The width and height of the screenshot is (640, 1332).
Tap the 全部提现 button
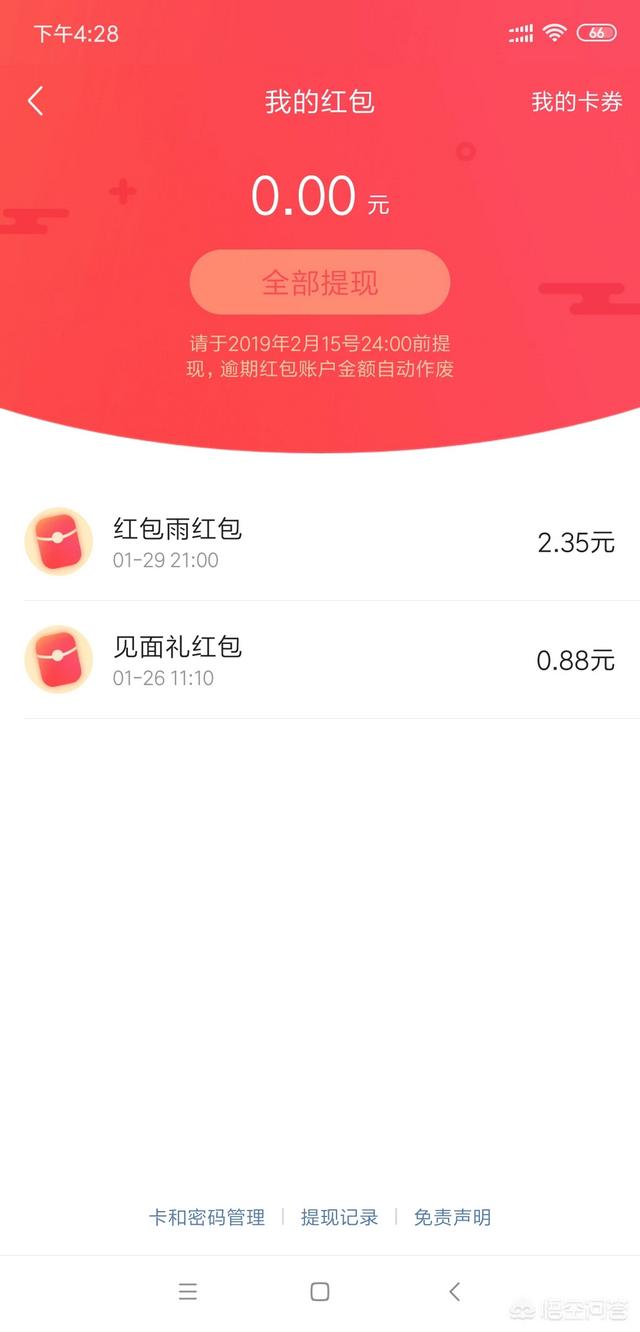320,282
